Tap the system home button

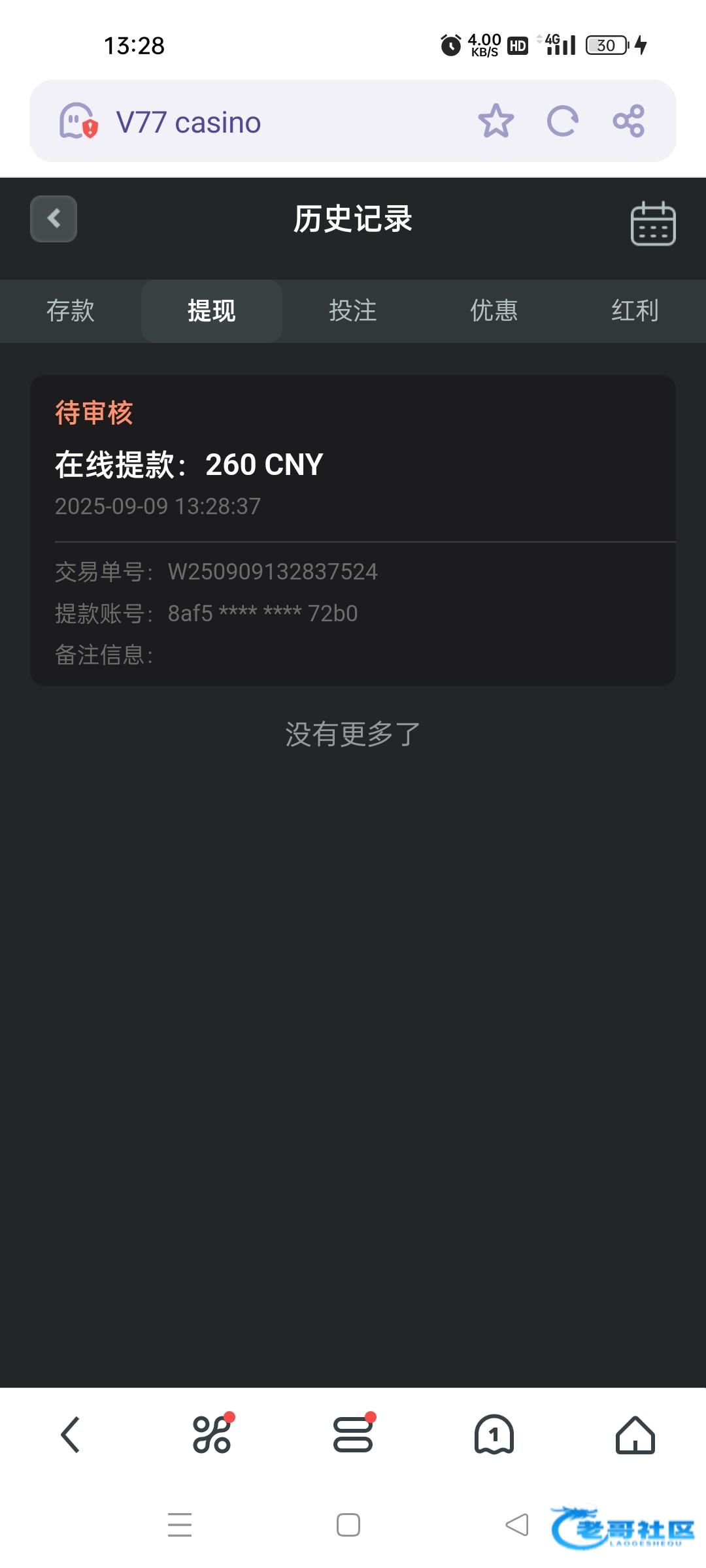click(x=348, y=1524)
